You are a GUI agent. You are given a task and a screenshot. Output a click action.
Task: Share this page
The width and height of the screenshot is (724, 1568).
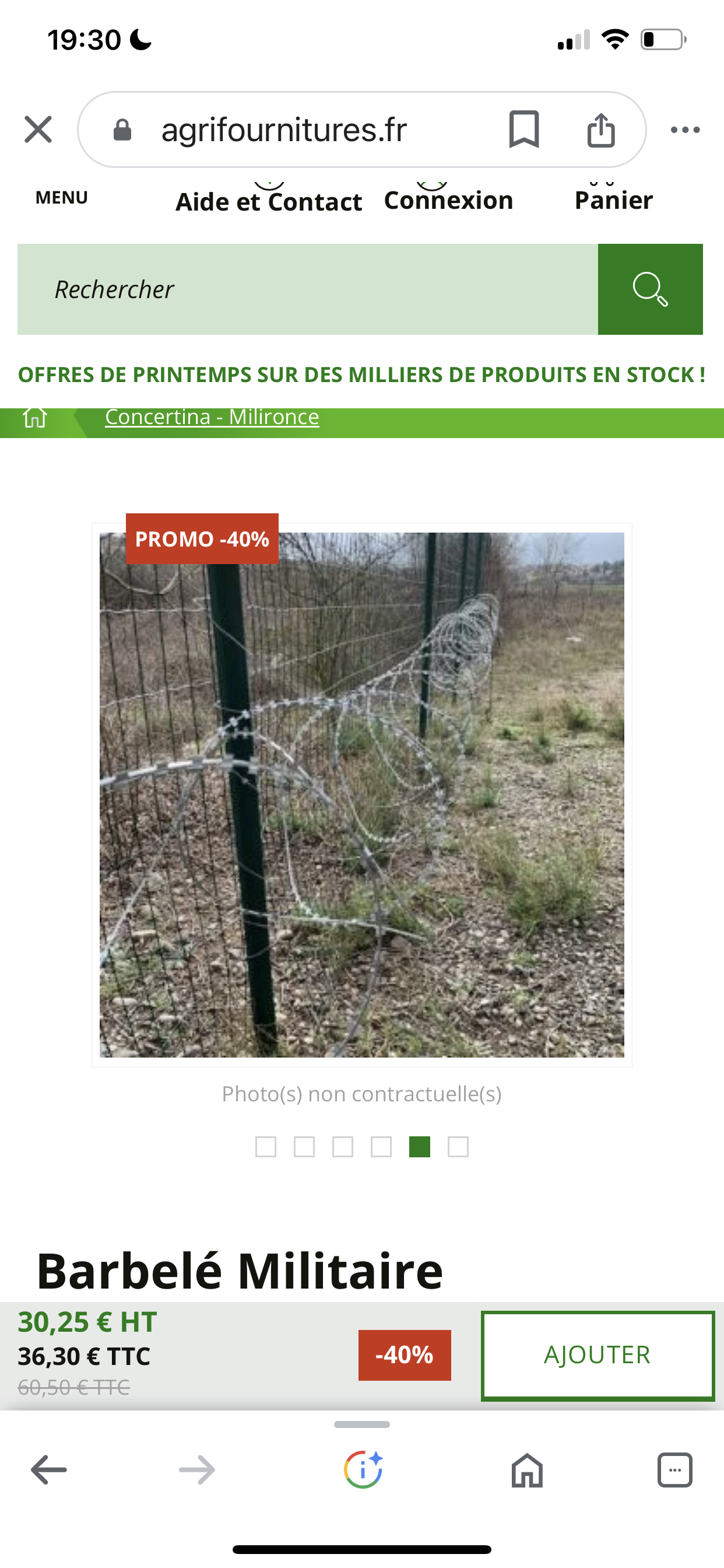(x=600, y=129)
